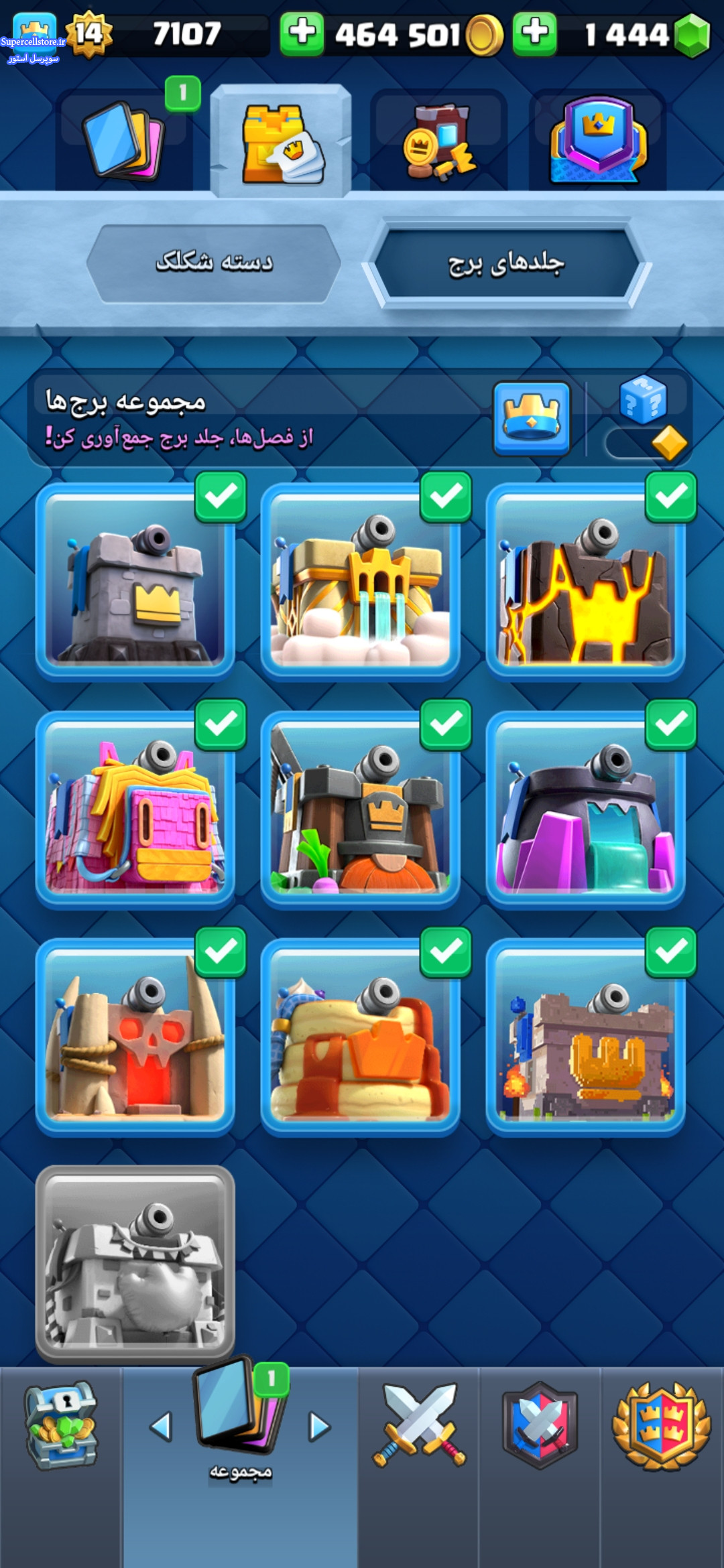This screenshot has height=1568, width=724.
Task: Tap the green plus to buy gold
Action: [302, 34]
